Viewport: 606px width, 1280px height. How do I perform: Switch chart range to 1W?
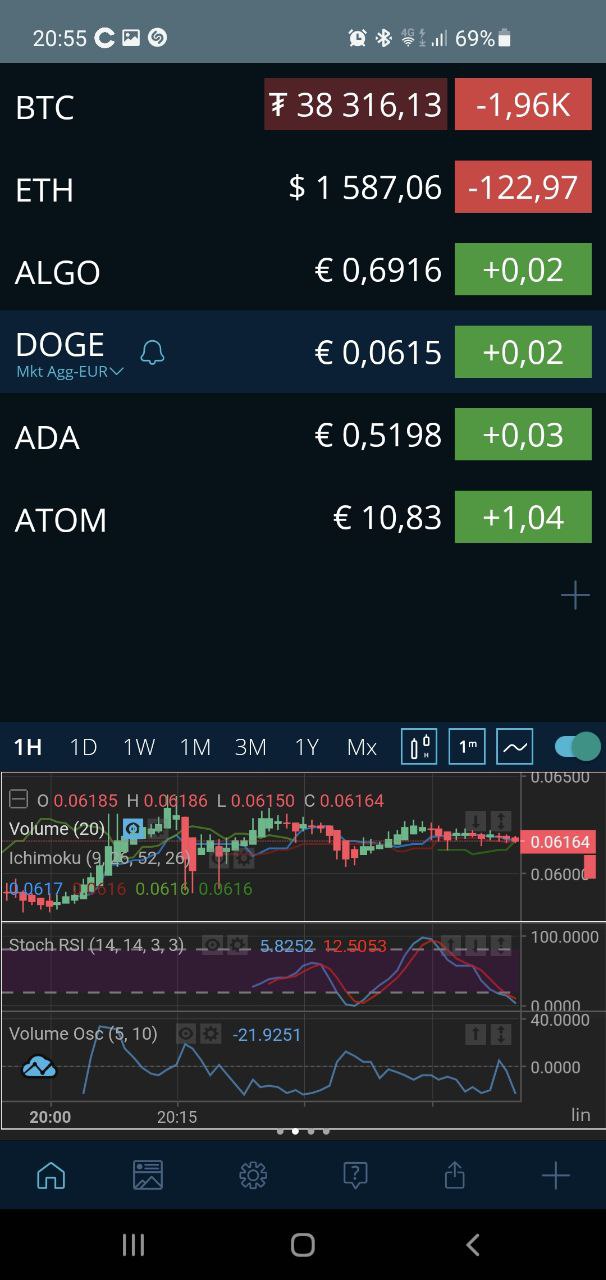click(x=139, y=747)
